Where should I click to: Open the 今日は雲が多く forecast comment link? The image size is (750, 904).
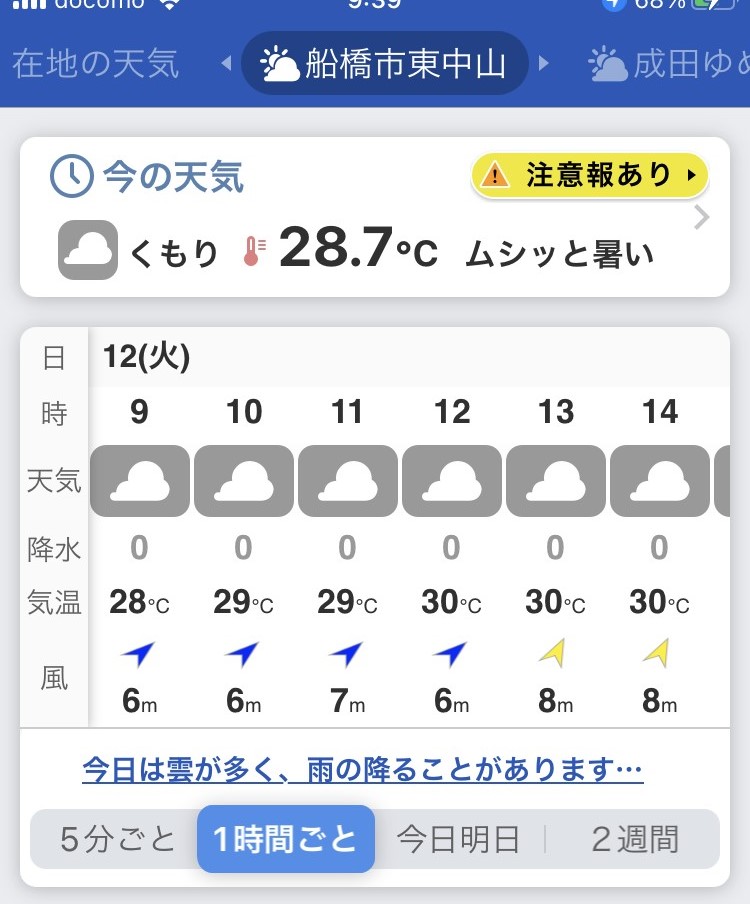click(x=362, y=770)
